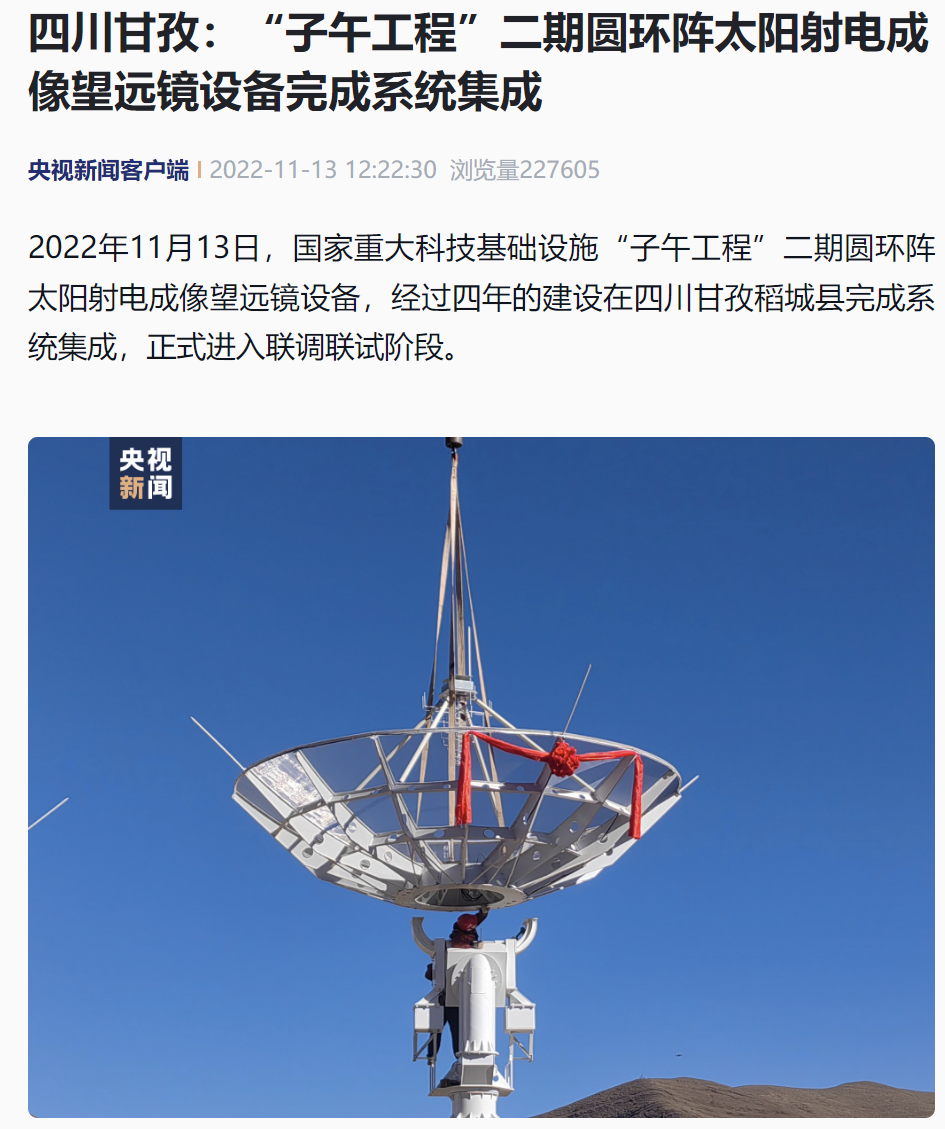Open the 央视新闻客户端 source link

pos(108,170)
